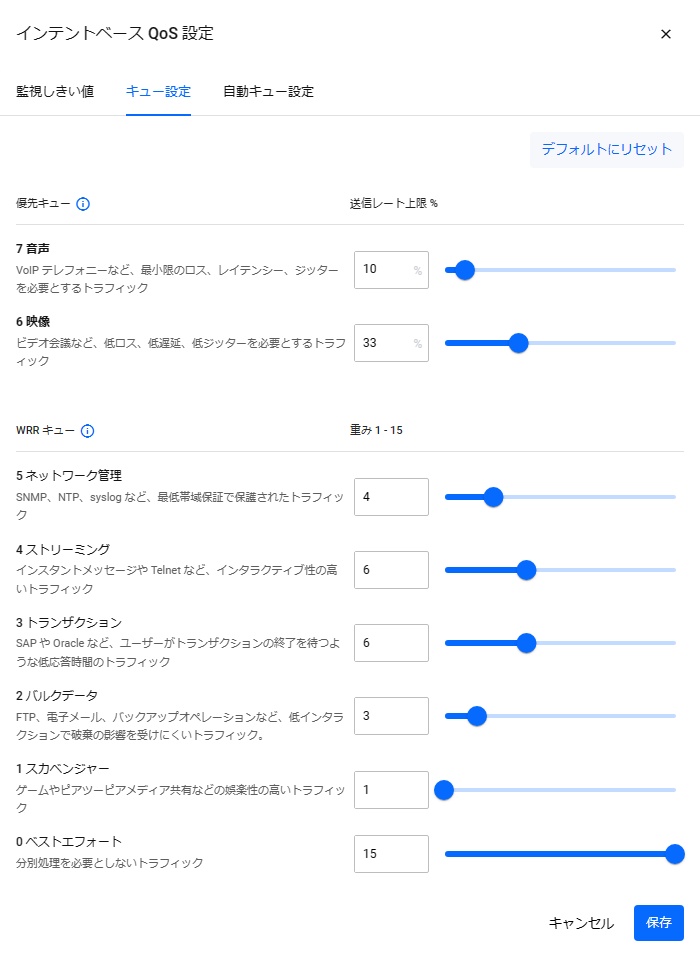Show info for 優先キュー
The width and height of the screenshot is (700, 961).
[83, 204]
